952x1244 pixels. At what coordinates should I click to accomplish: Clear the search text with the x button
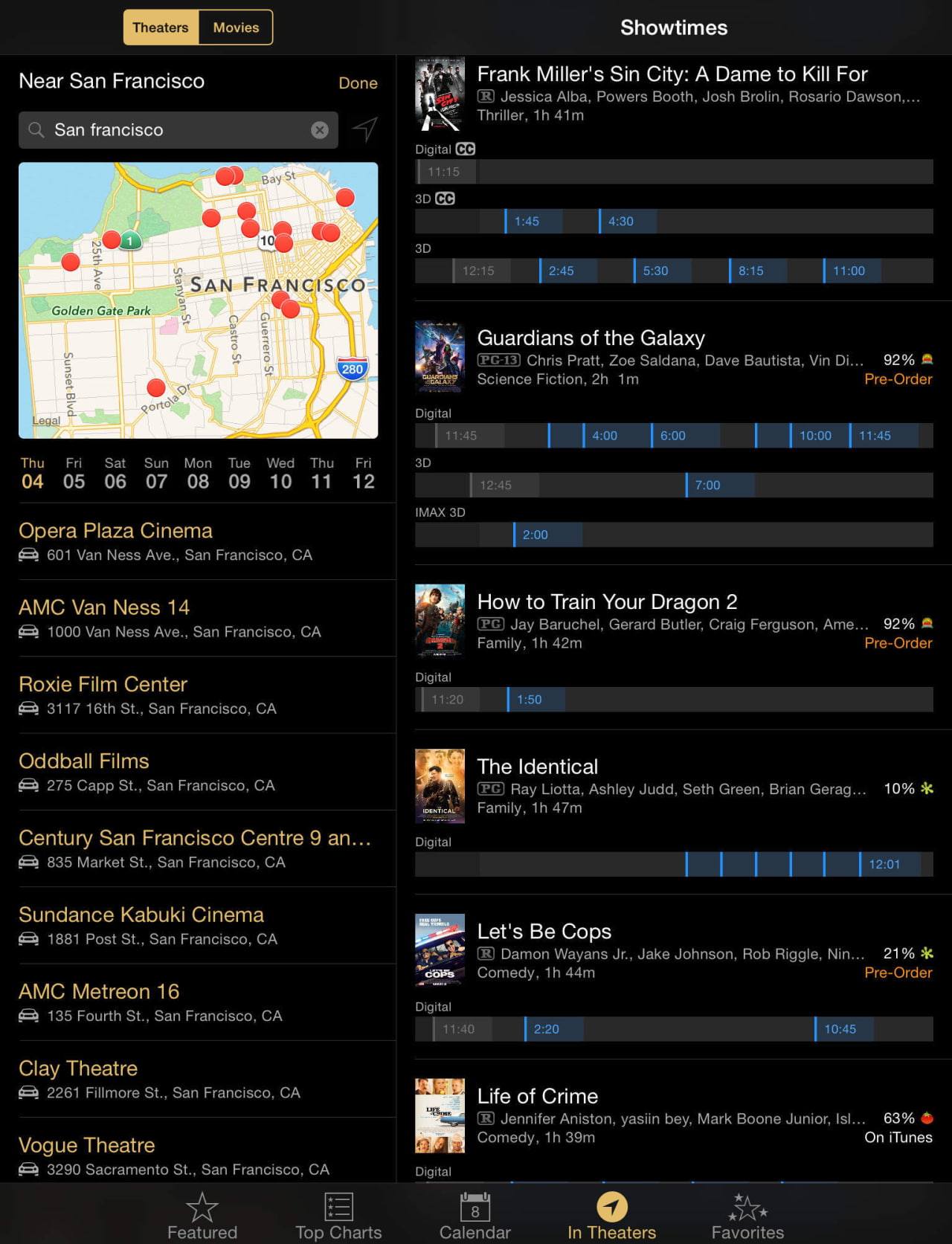pyautogui.click(x=320, y=129)
